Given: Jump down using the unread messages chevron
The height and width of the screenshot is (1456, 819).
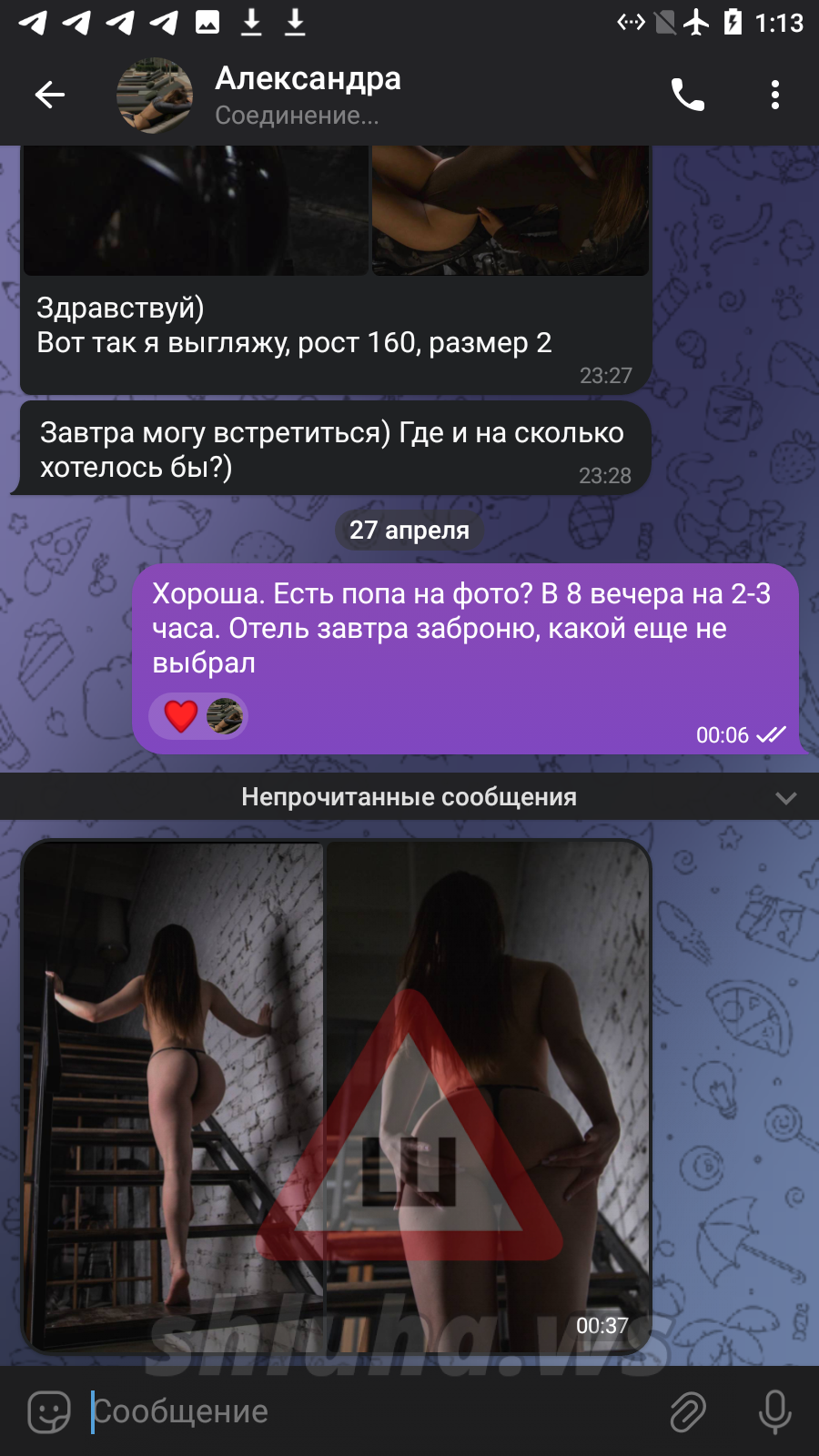Looking at the screenshot, I should [785, 798].
